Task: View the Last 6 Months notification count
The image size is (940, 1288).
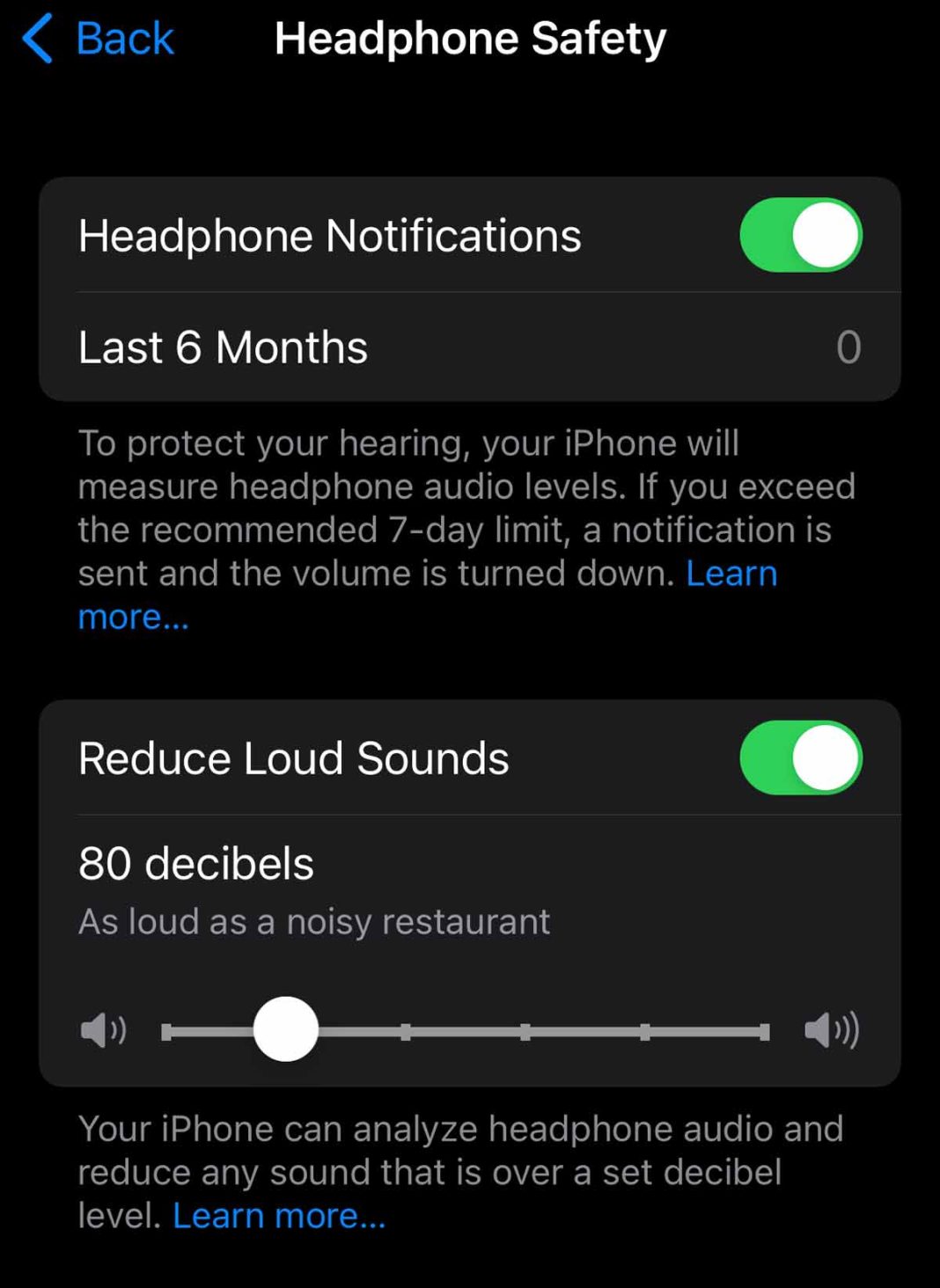Action: (x=848, y=347)
